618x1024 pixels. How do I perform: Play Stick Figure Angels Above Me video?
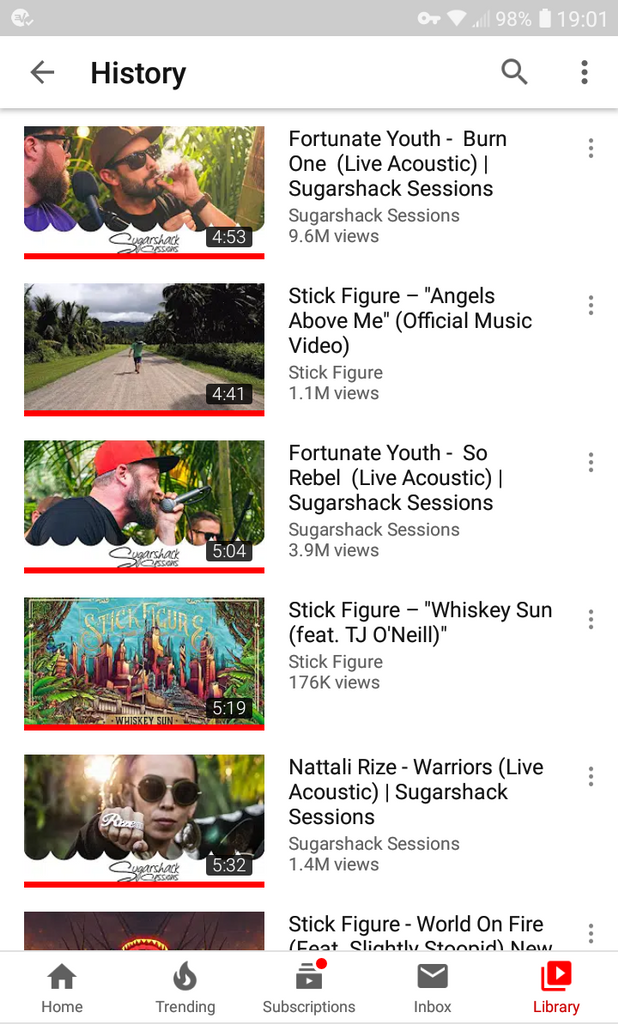tap(144, 347)
